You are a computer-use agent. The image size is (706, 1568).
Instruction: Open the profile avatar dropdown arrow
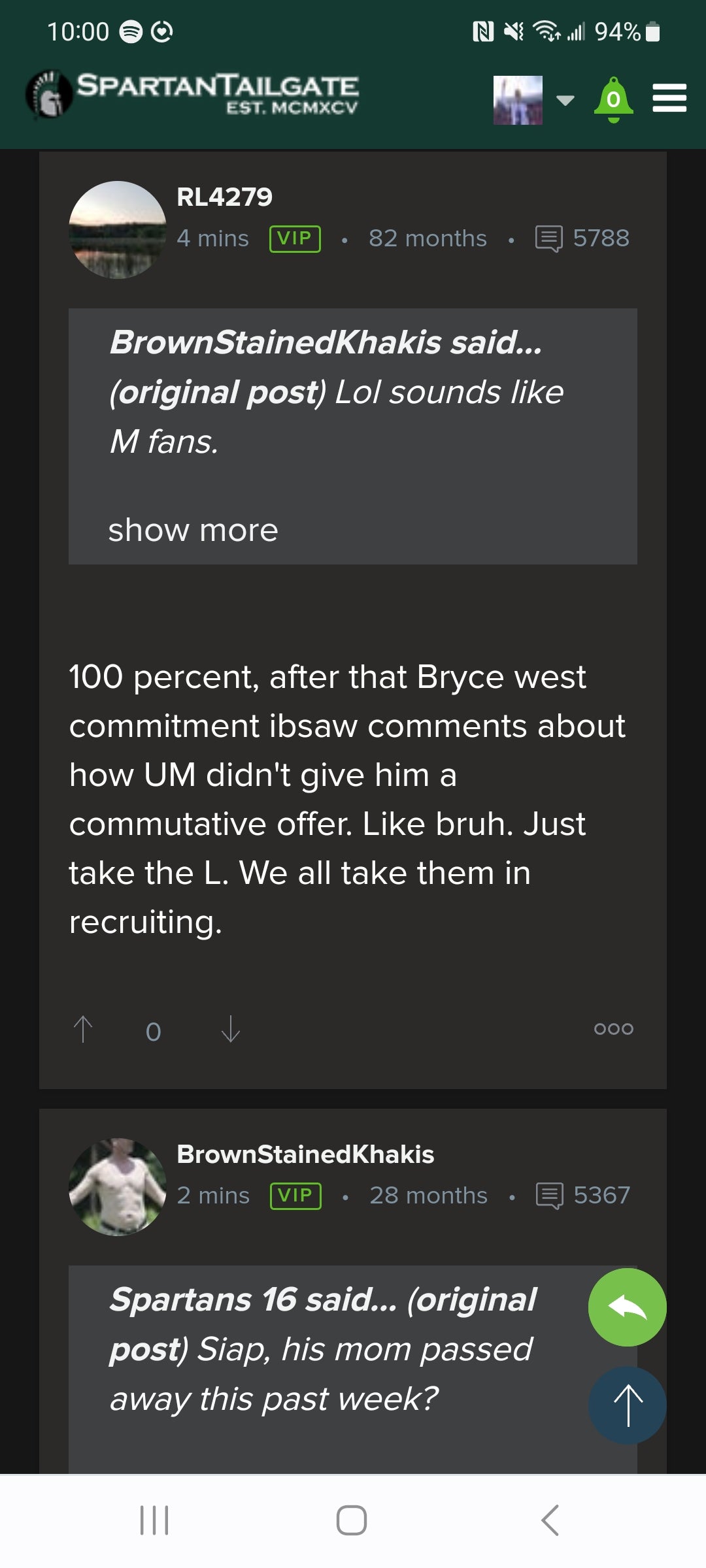pyautogui.click(x=566, y=99)
